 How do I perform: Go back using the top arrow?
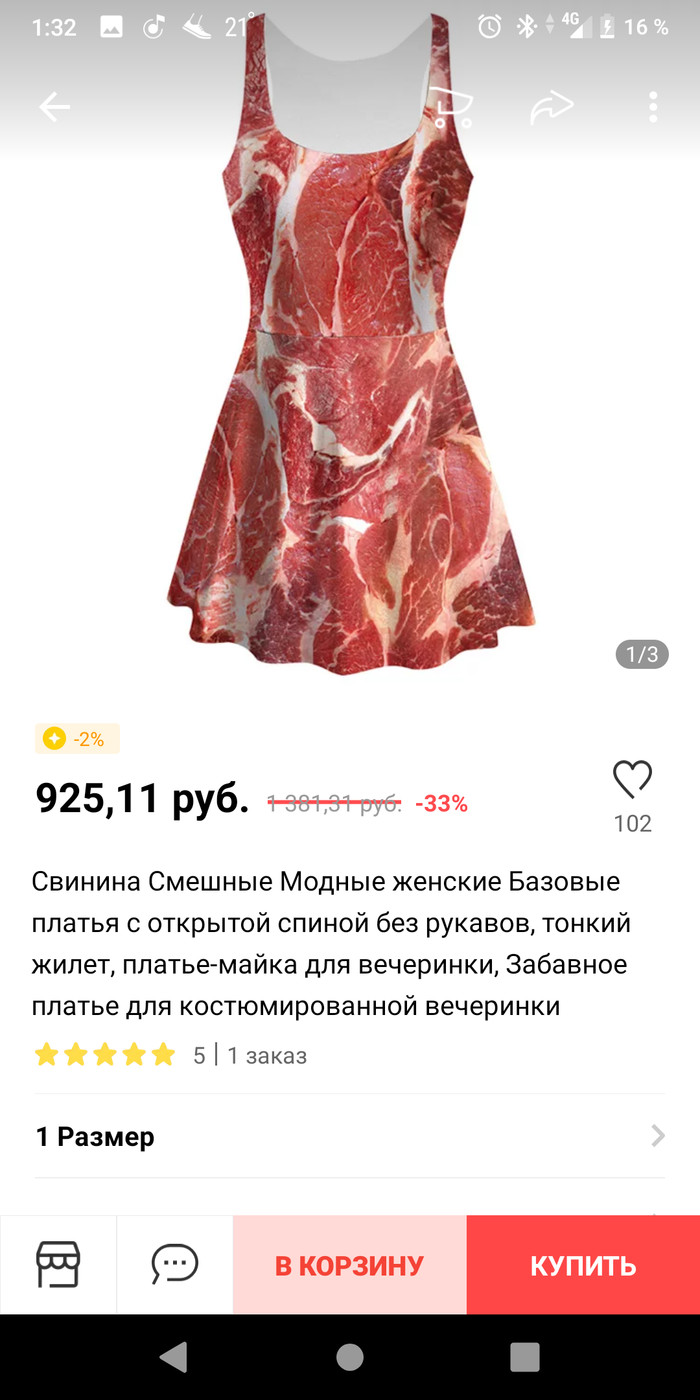coord(54,107)
